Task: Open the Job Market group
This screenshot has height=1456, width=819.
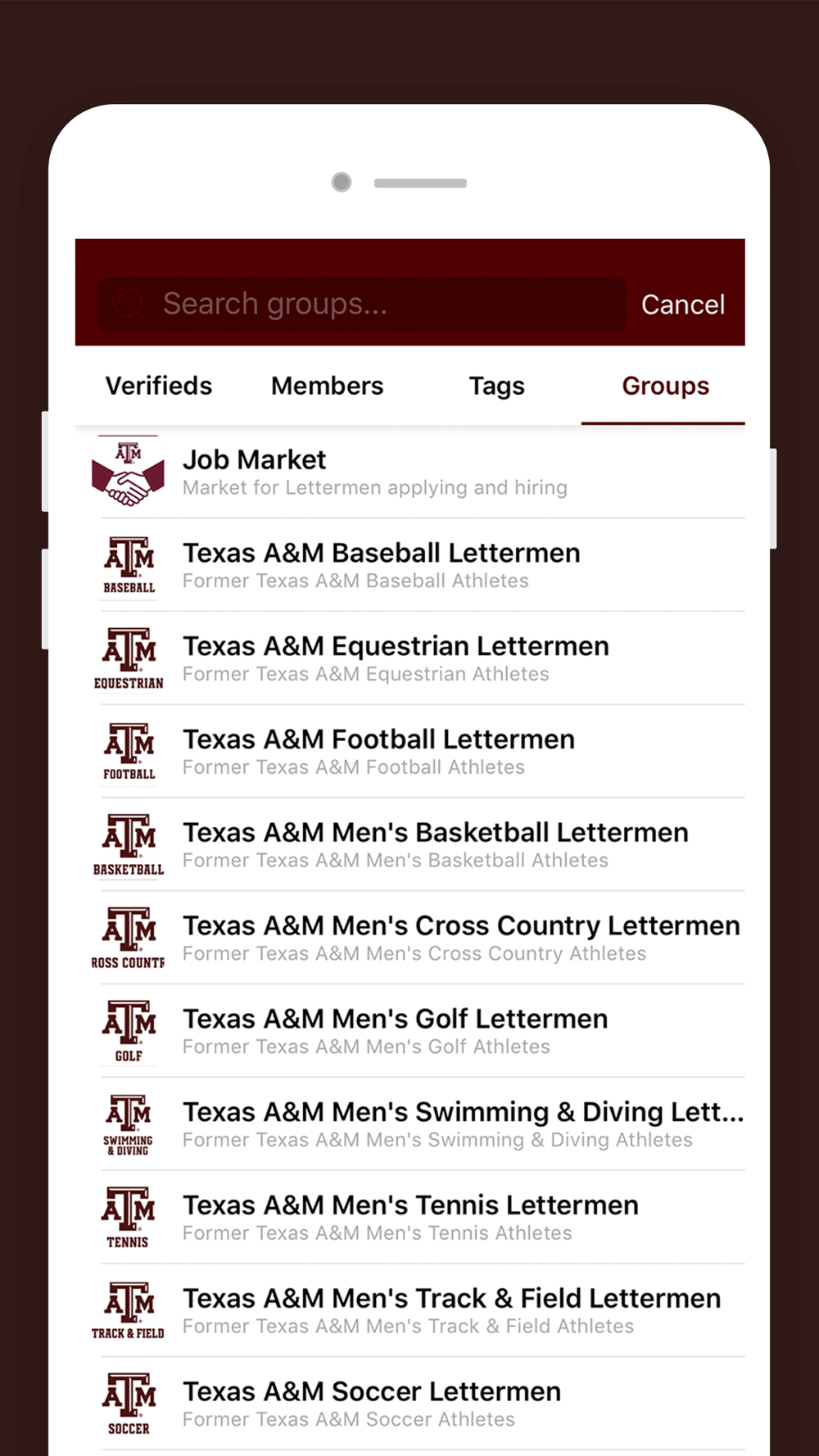Action: (x=410, y=472)
